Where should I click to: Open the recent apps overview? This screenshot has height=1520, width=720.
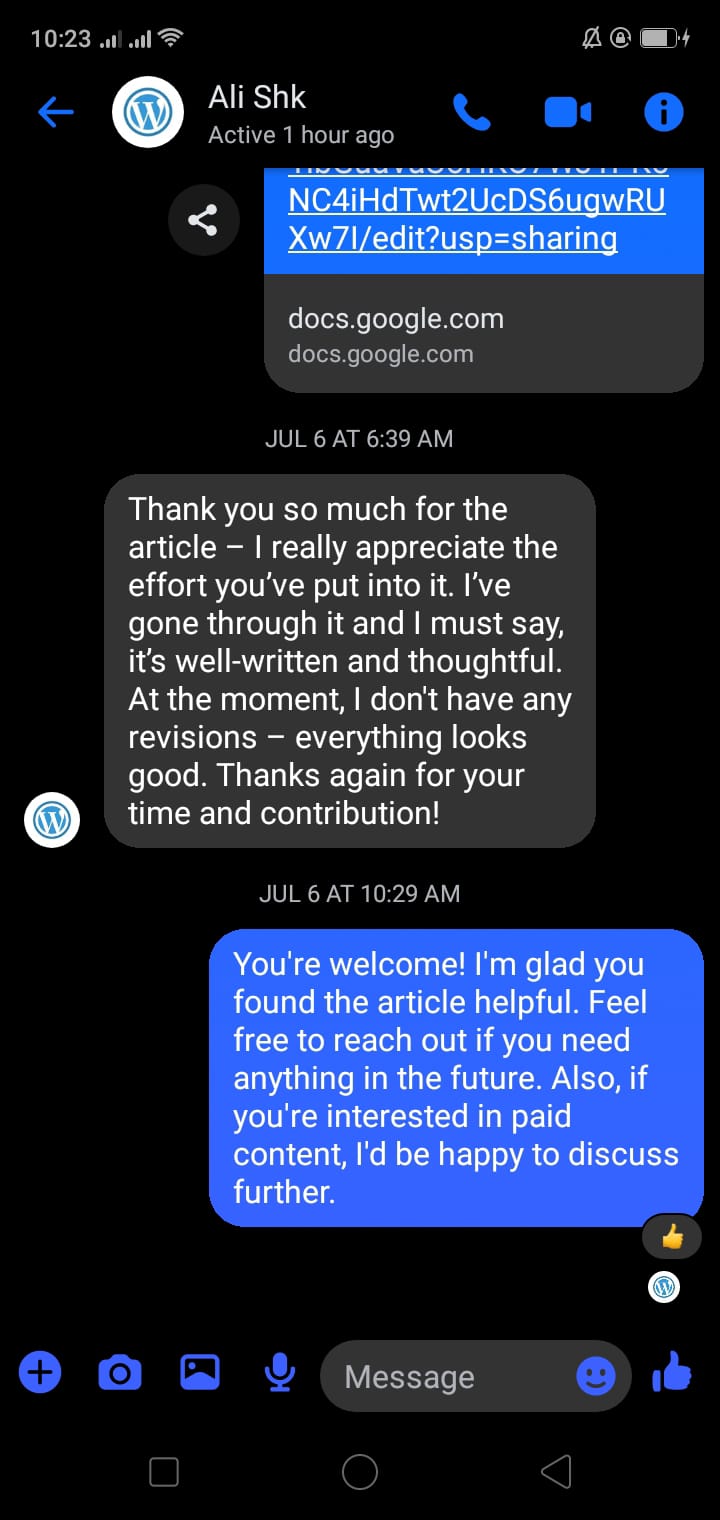(163, 1471)
